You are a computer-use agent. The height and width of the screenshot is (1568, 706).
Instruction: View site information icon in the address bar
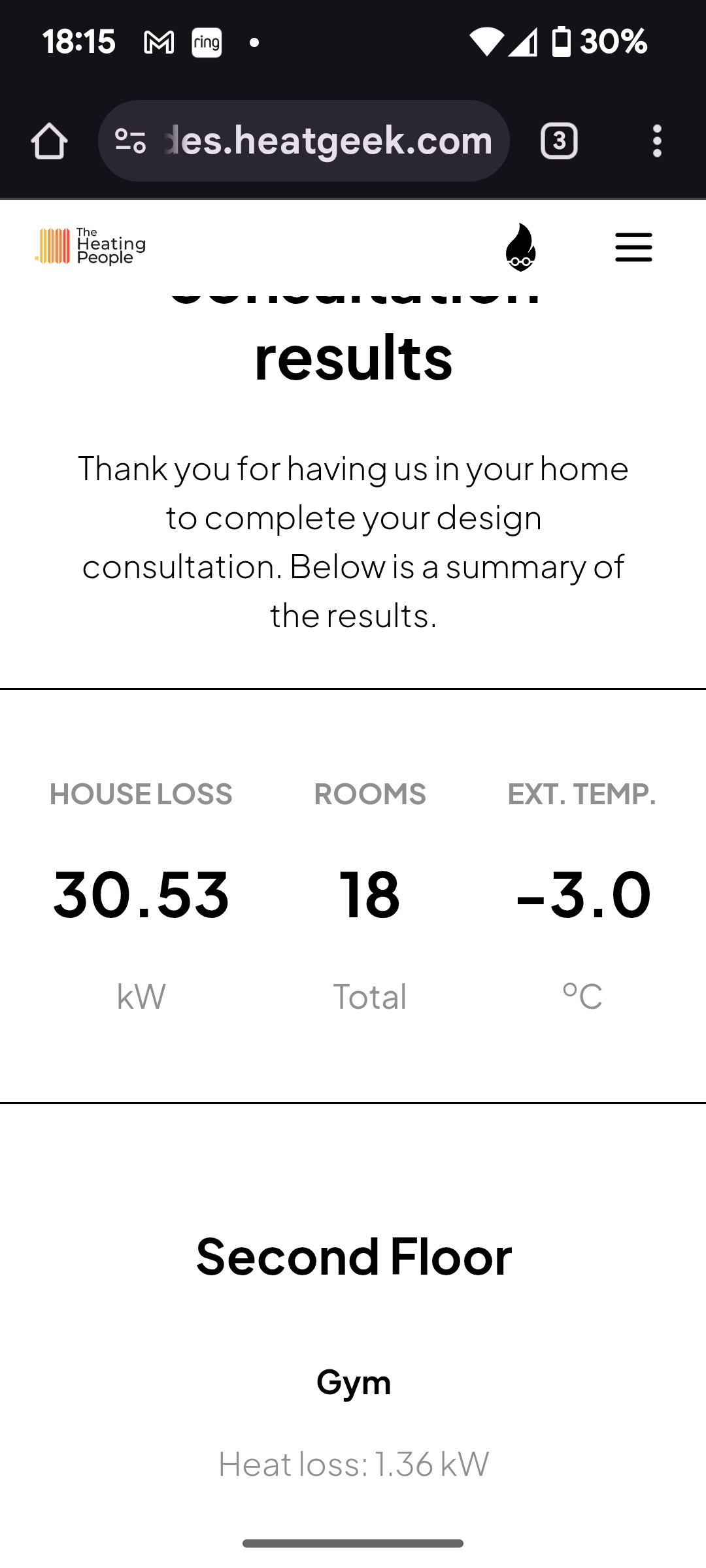130,140
